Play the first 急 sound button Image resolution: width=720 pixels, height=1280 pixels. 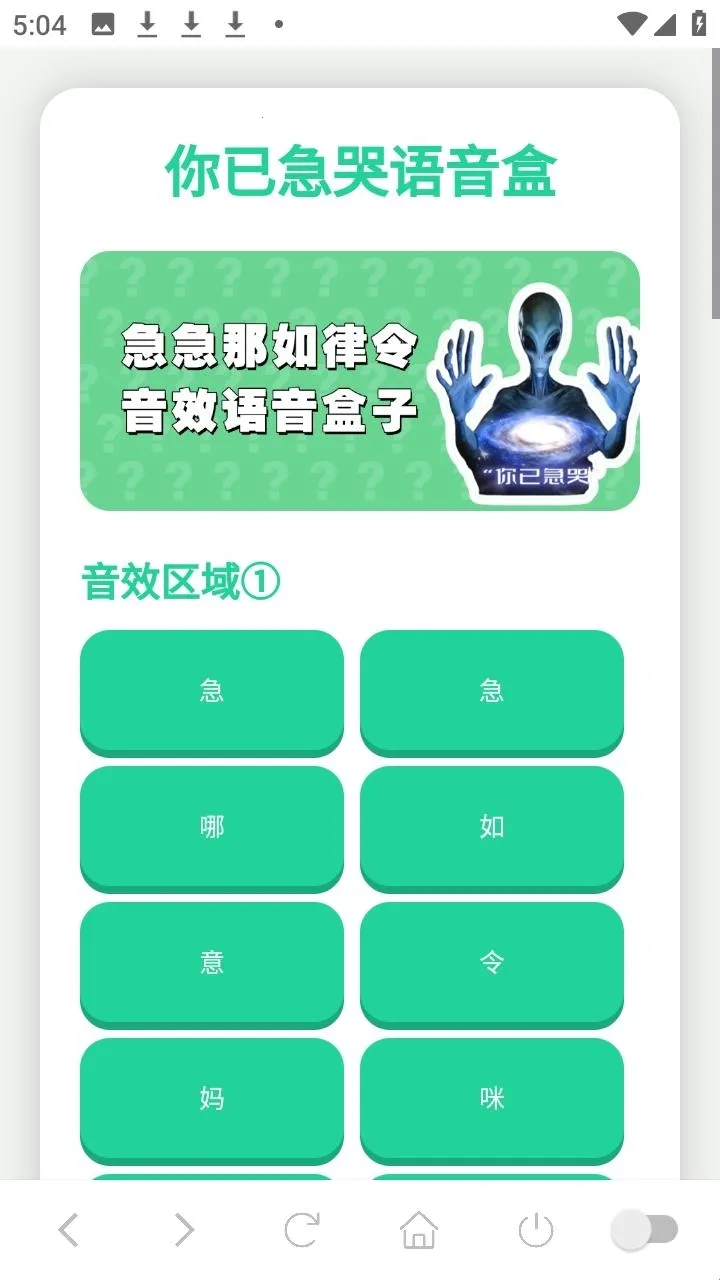point(211,690)
